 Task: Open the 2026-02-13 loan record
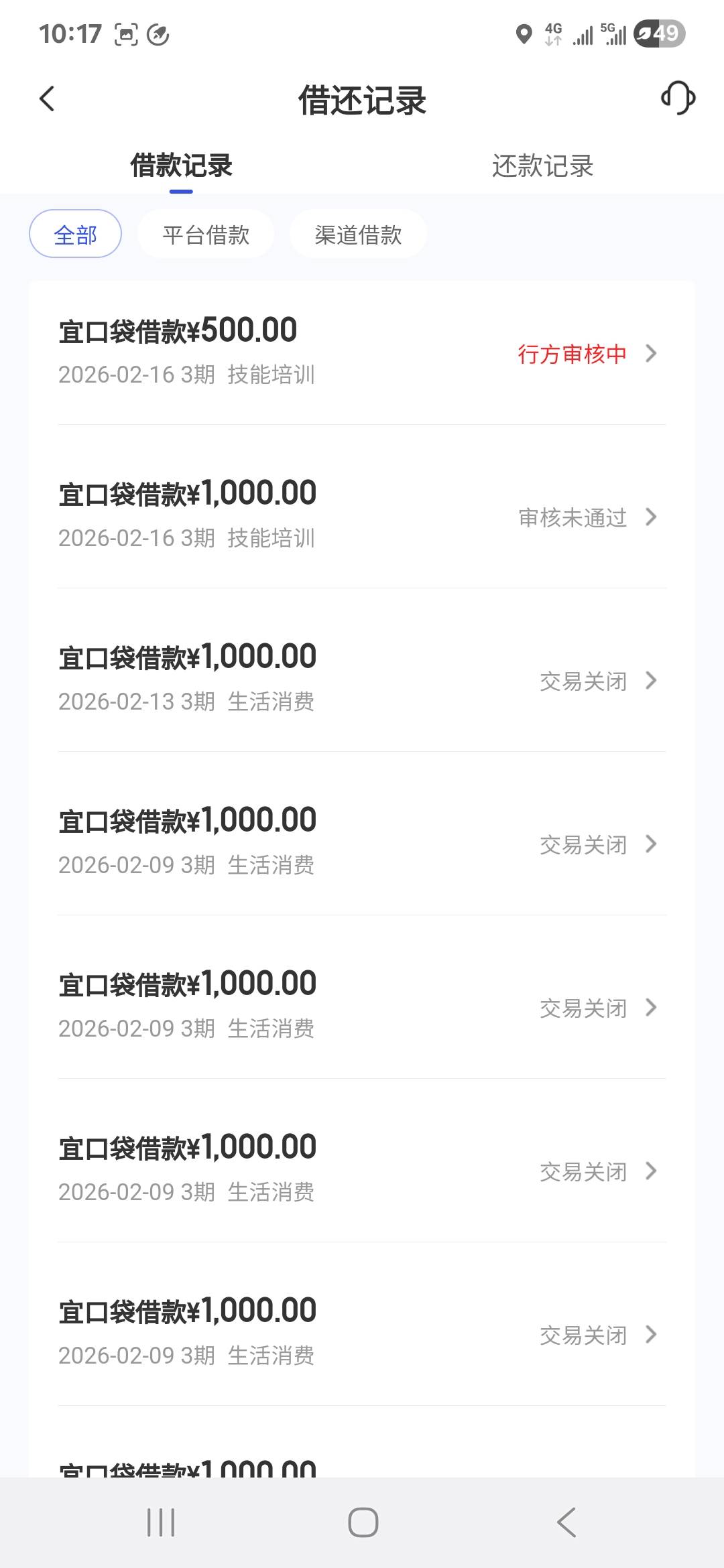pyautogui.click(x=362, y=679)
